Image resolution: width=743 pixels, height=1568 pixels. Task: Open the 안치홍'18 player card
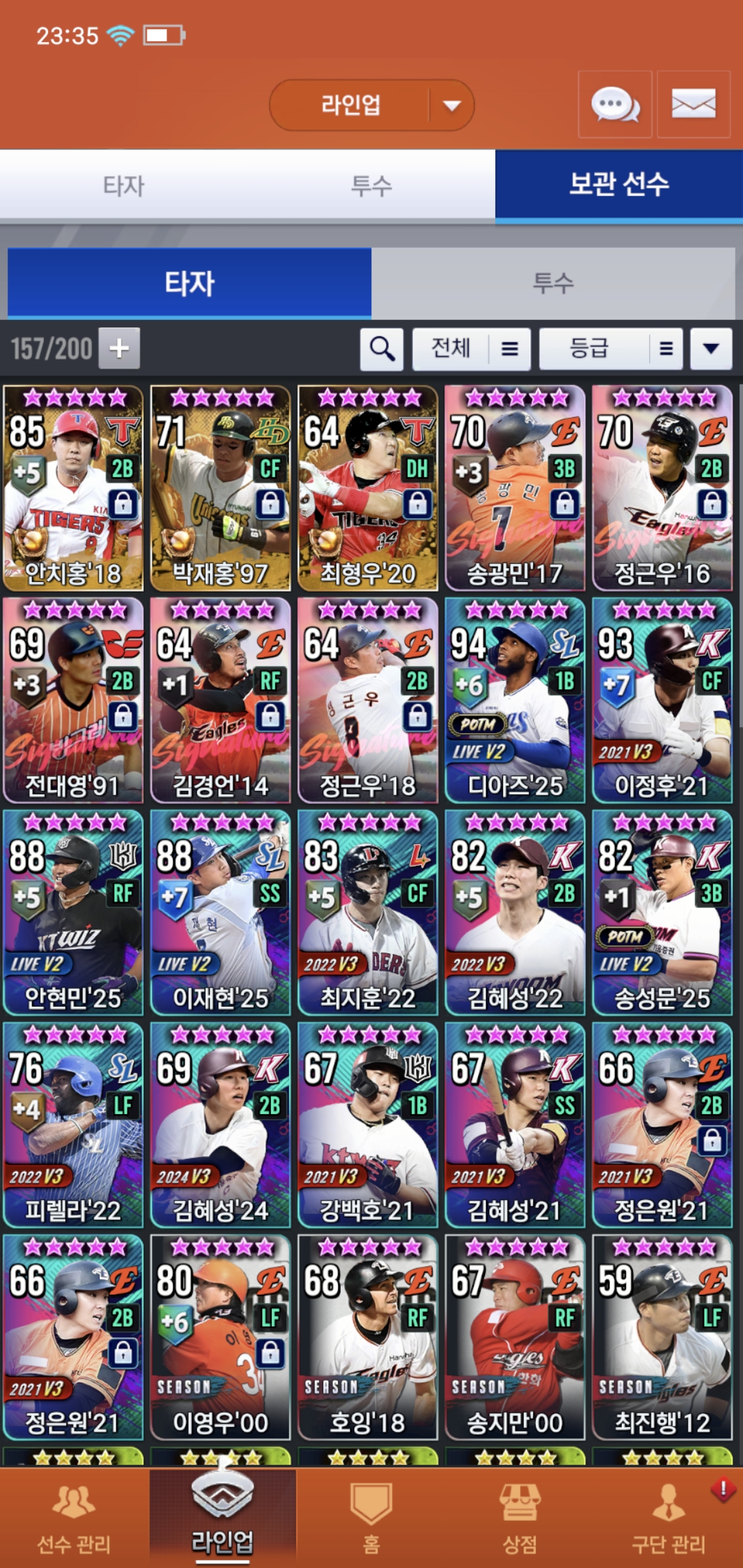click(x=73, y=488)
